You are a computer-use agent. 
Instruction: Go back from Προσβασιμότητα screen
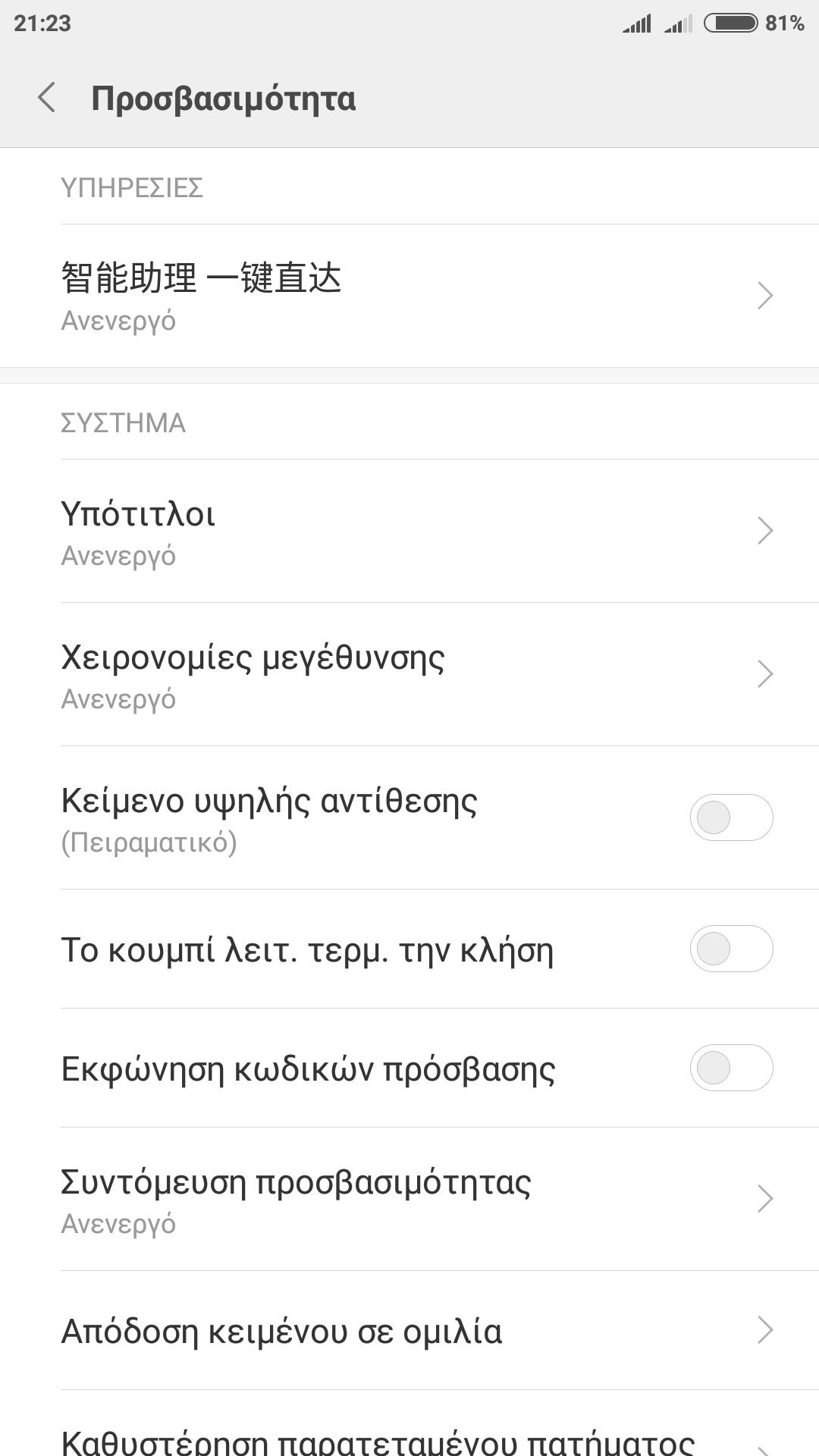[47, 98]
